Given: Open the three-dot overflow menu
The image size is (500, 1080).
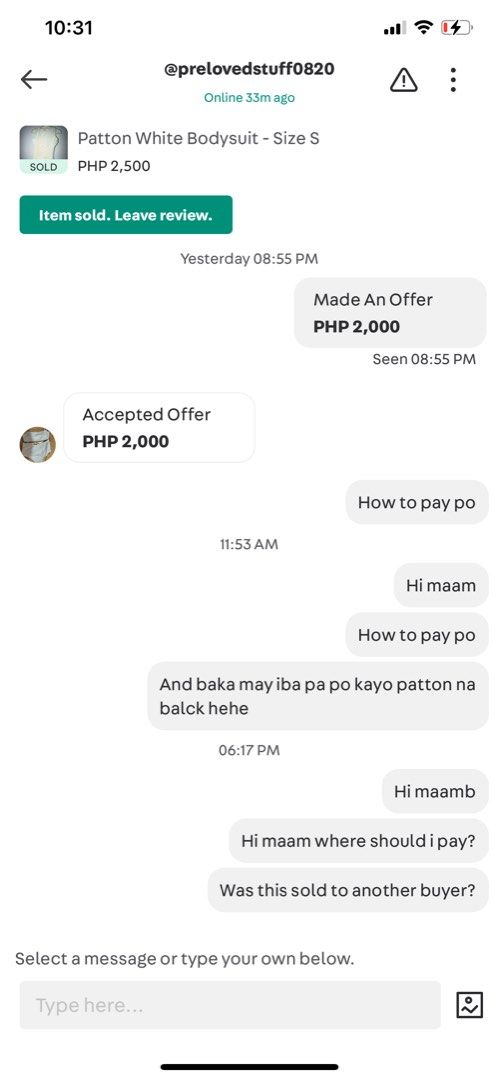Looking at the screenshot, I should pyautogui.click(x=452, y=80).
